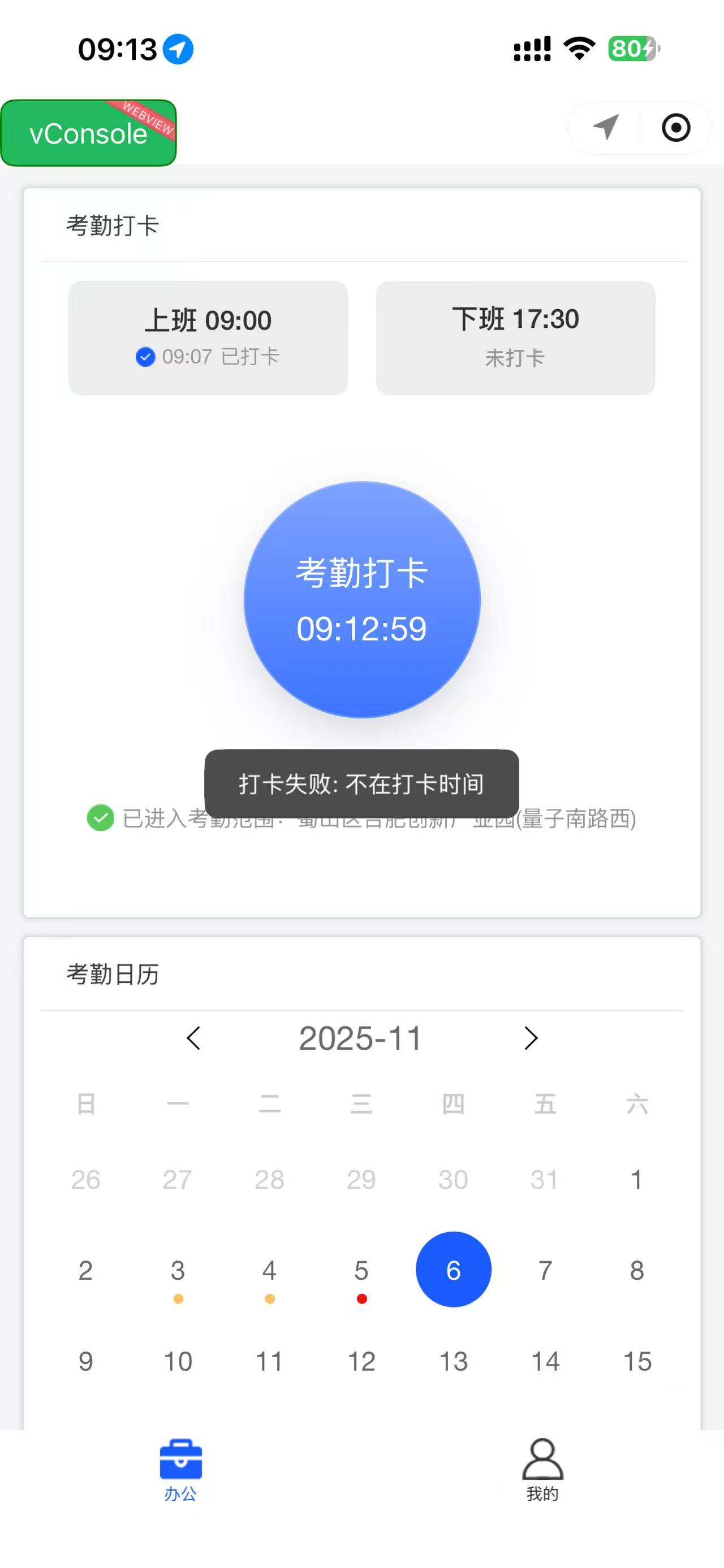Select November 3 on the calendar
This screenshot has height=1568, width=724.
pyautogui.click(x=178, y=1270)
